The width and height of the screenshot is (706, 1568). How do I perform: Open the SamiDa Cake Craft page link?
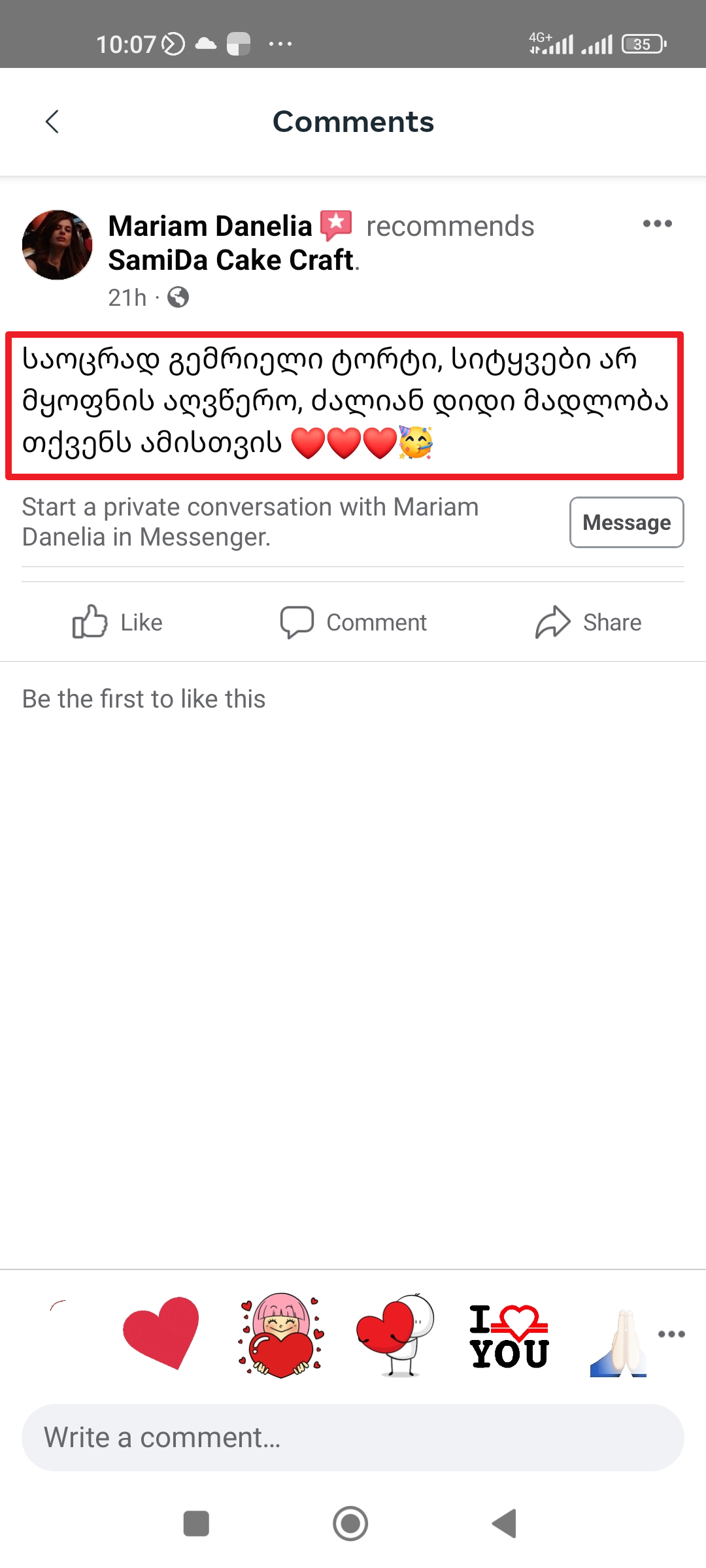tap(231, 260)
